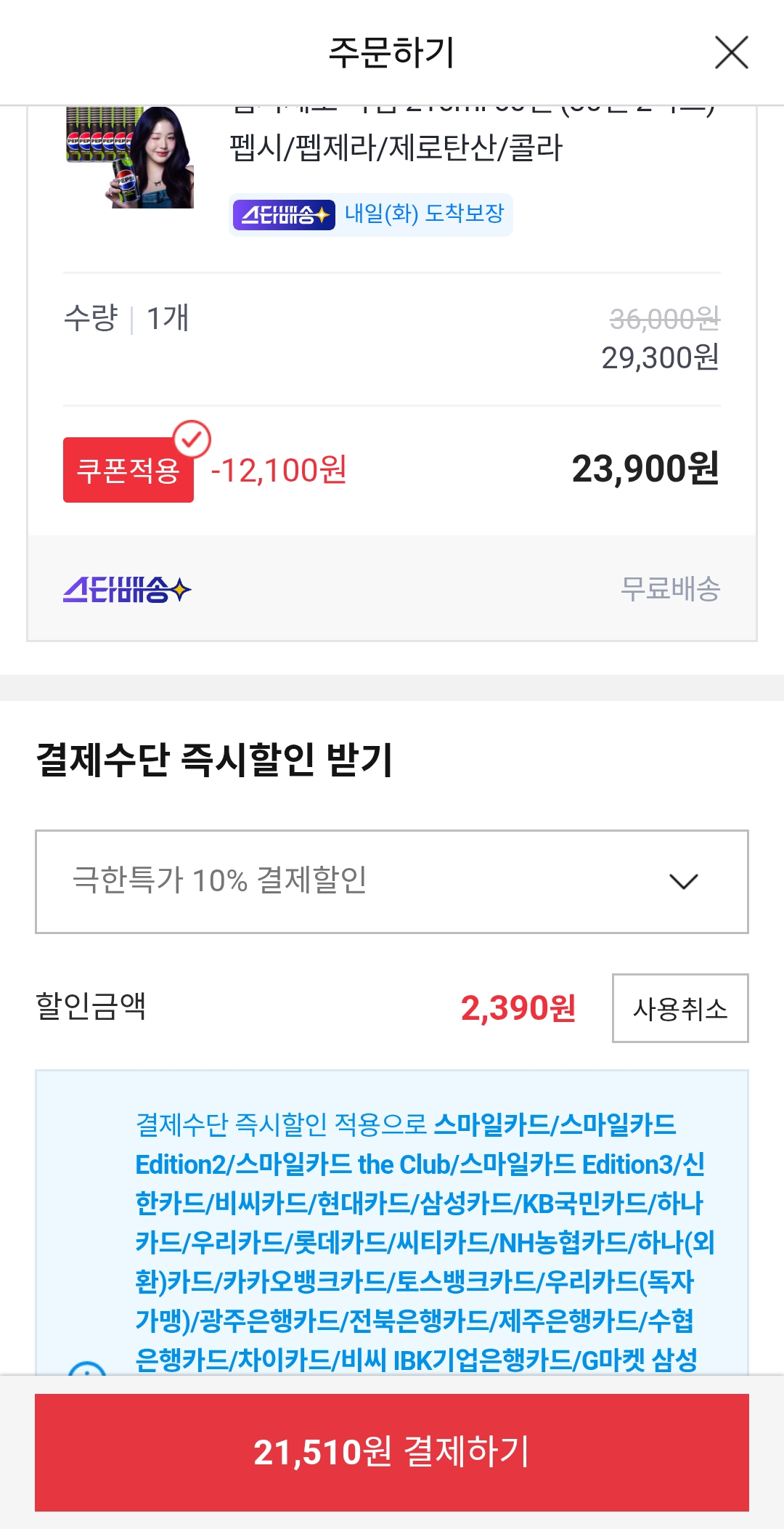This screenshot has height=1529, width=784.
Task: Cancel the discount with 사용취소
Action: pyautogui.click(x=679, y=1008)
